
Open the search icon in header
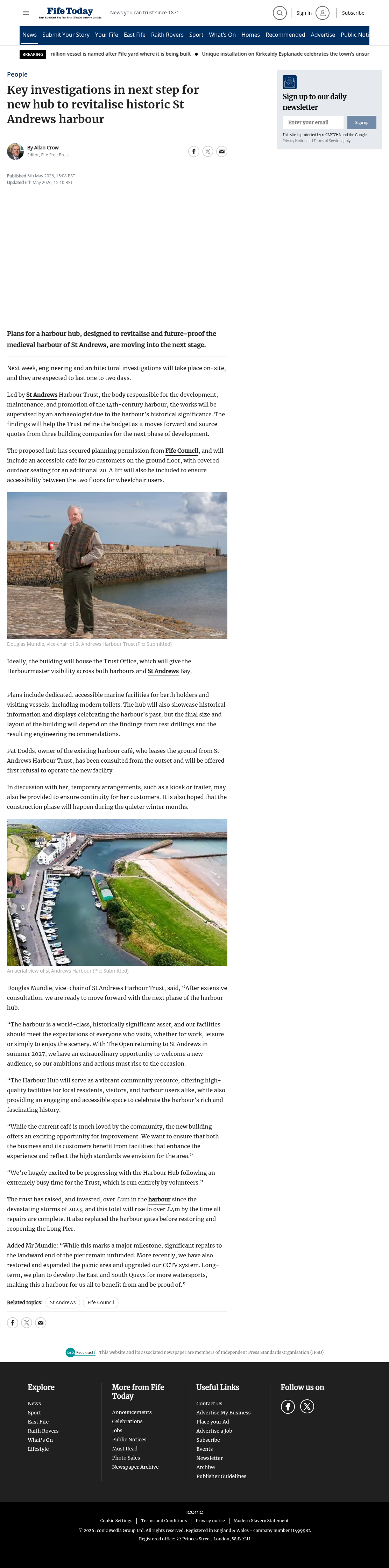pyautogui.click(x=280, y=13)
